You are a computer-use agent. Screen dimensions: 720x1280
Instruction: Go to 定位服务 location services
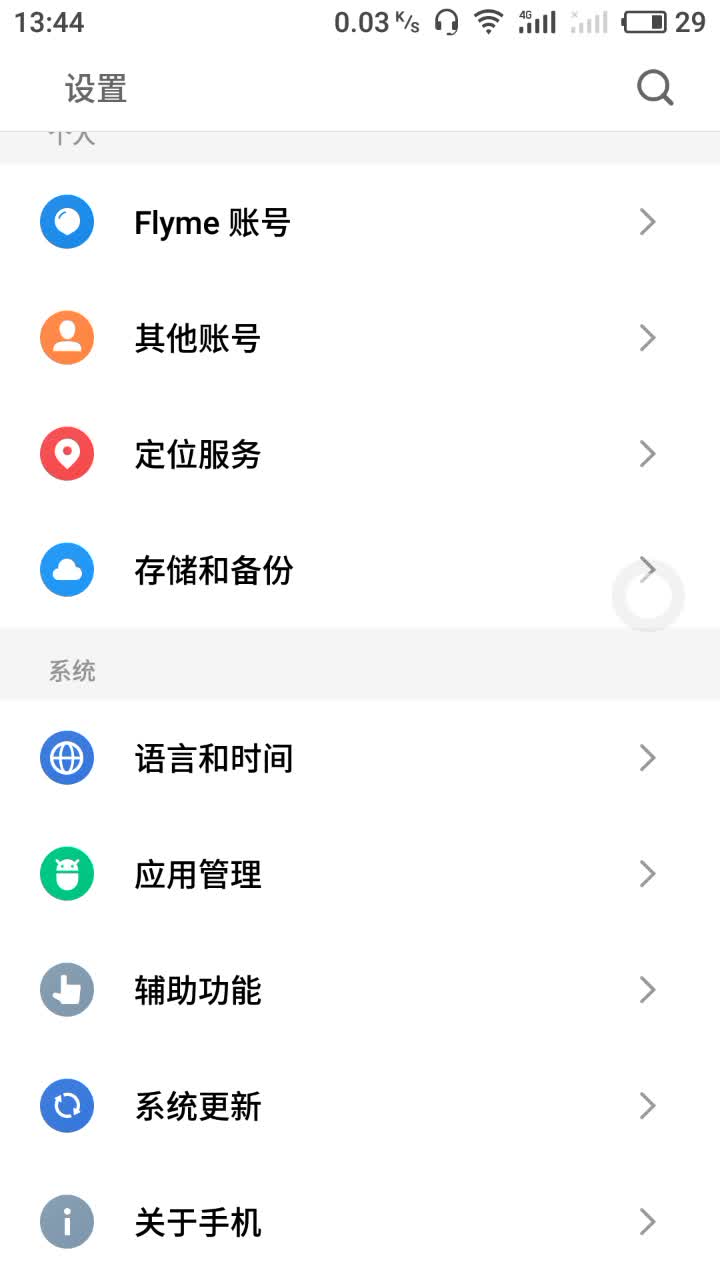[x=198, y=454]
